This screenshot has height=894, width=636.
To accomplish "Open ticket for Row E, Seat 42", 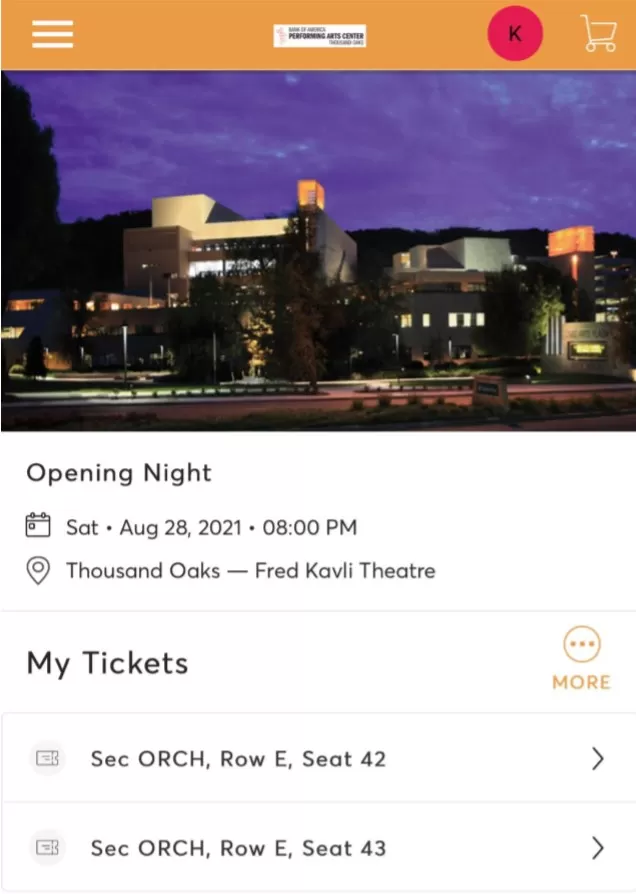I will click(x=318, y=759).
